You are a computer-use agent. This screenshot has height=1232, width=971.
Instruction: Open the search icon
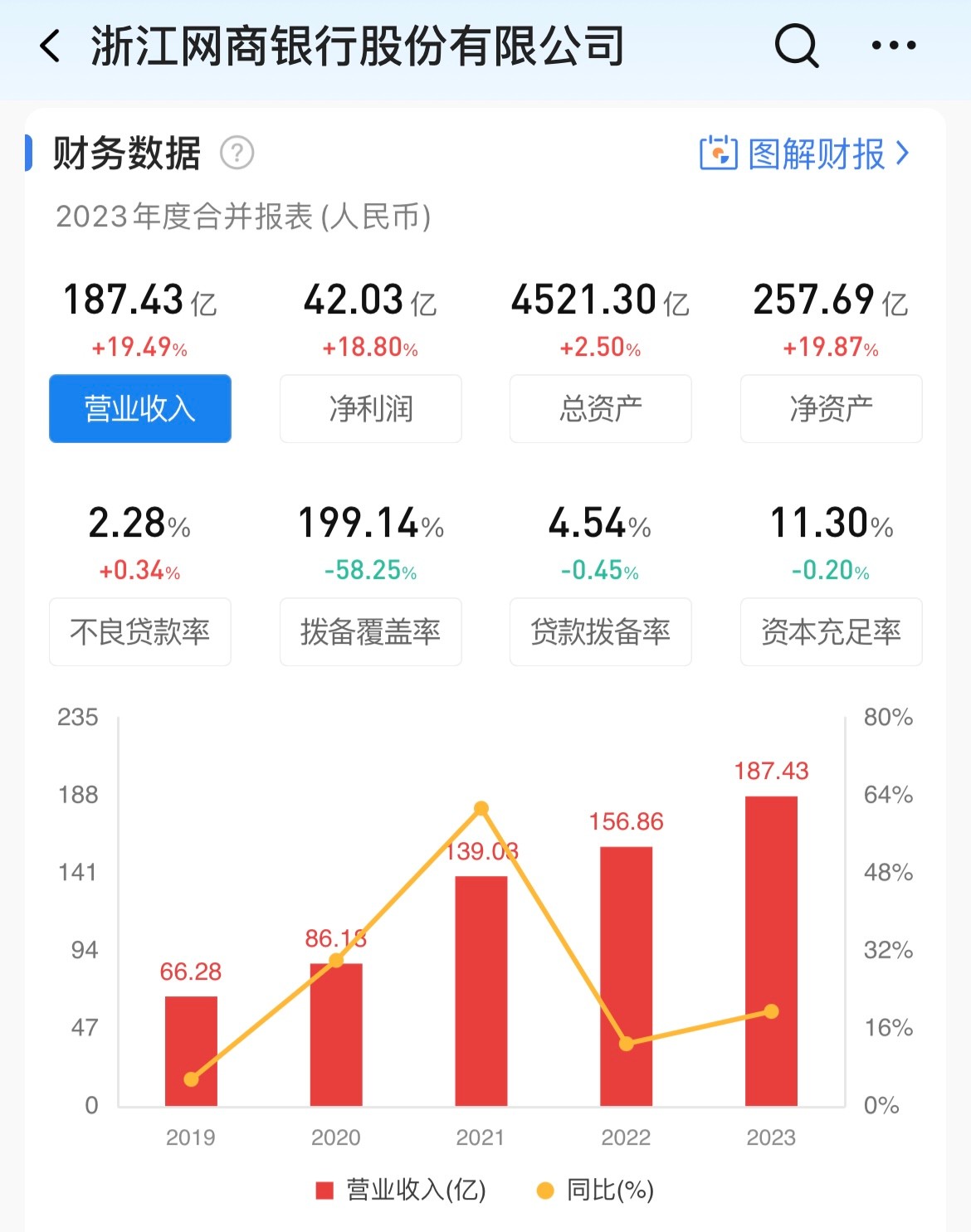tap(797, 46)
